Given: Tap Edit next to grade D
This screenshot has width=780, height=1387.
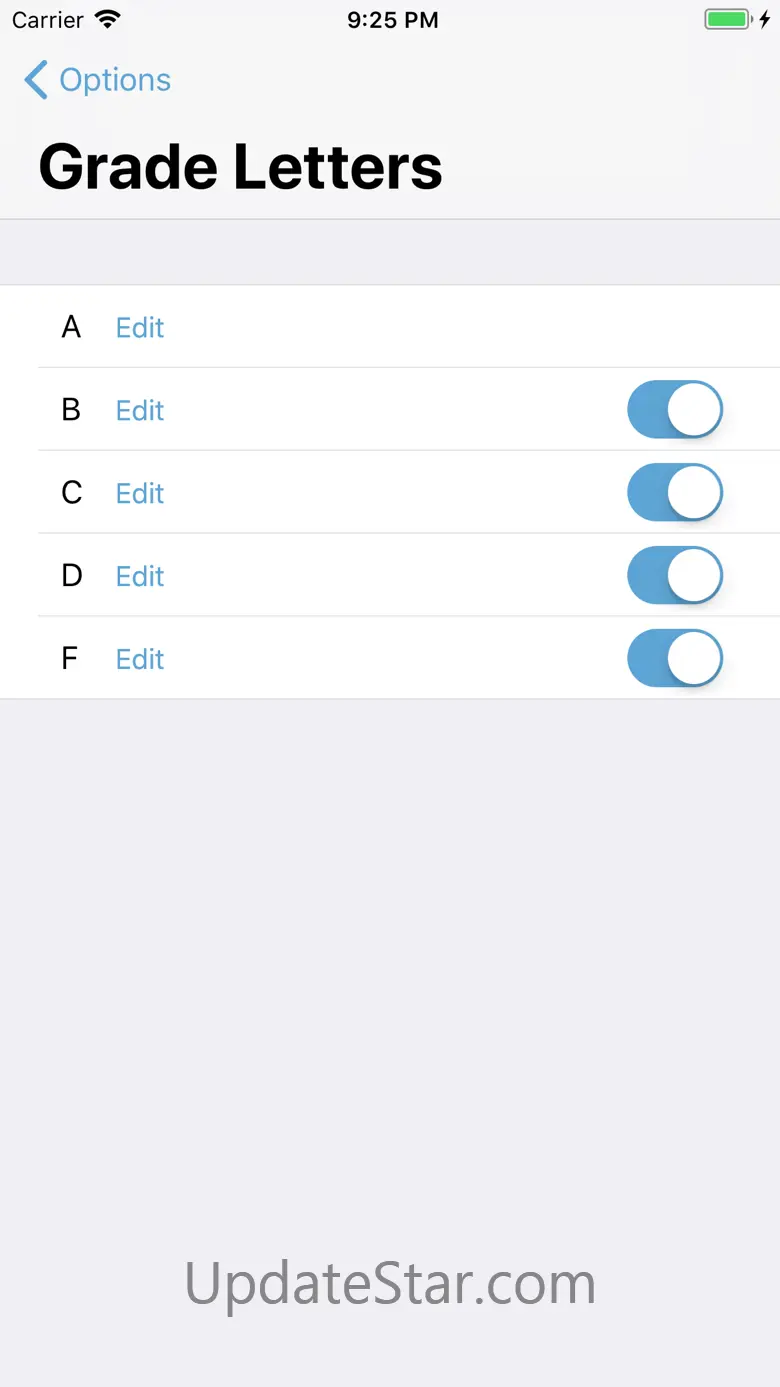Looking at the screenshot, I should tap(140, 576).
